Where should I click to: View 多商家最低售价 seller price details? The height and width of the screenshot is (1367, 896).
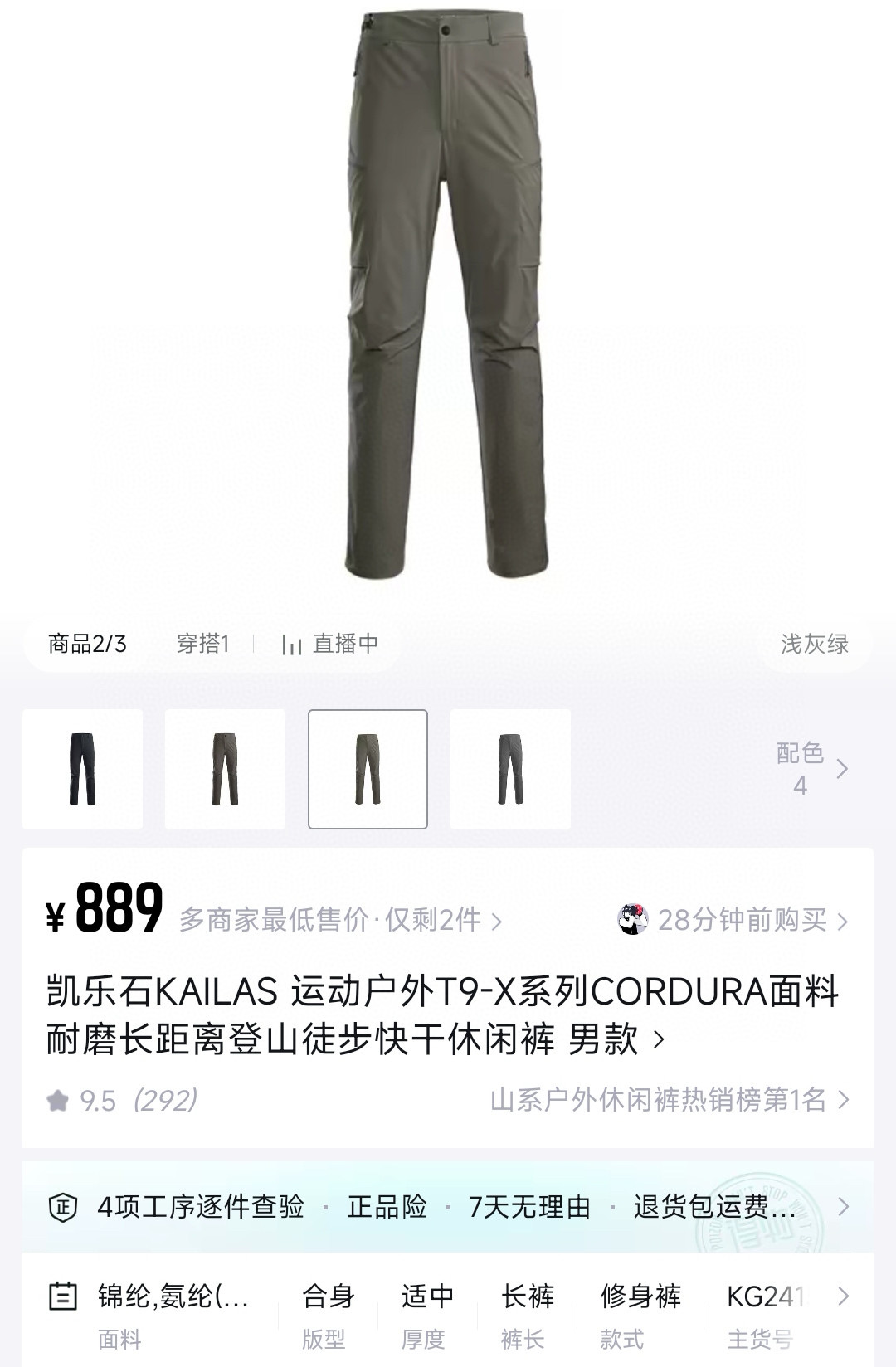[x=340, y=920]
